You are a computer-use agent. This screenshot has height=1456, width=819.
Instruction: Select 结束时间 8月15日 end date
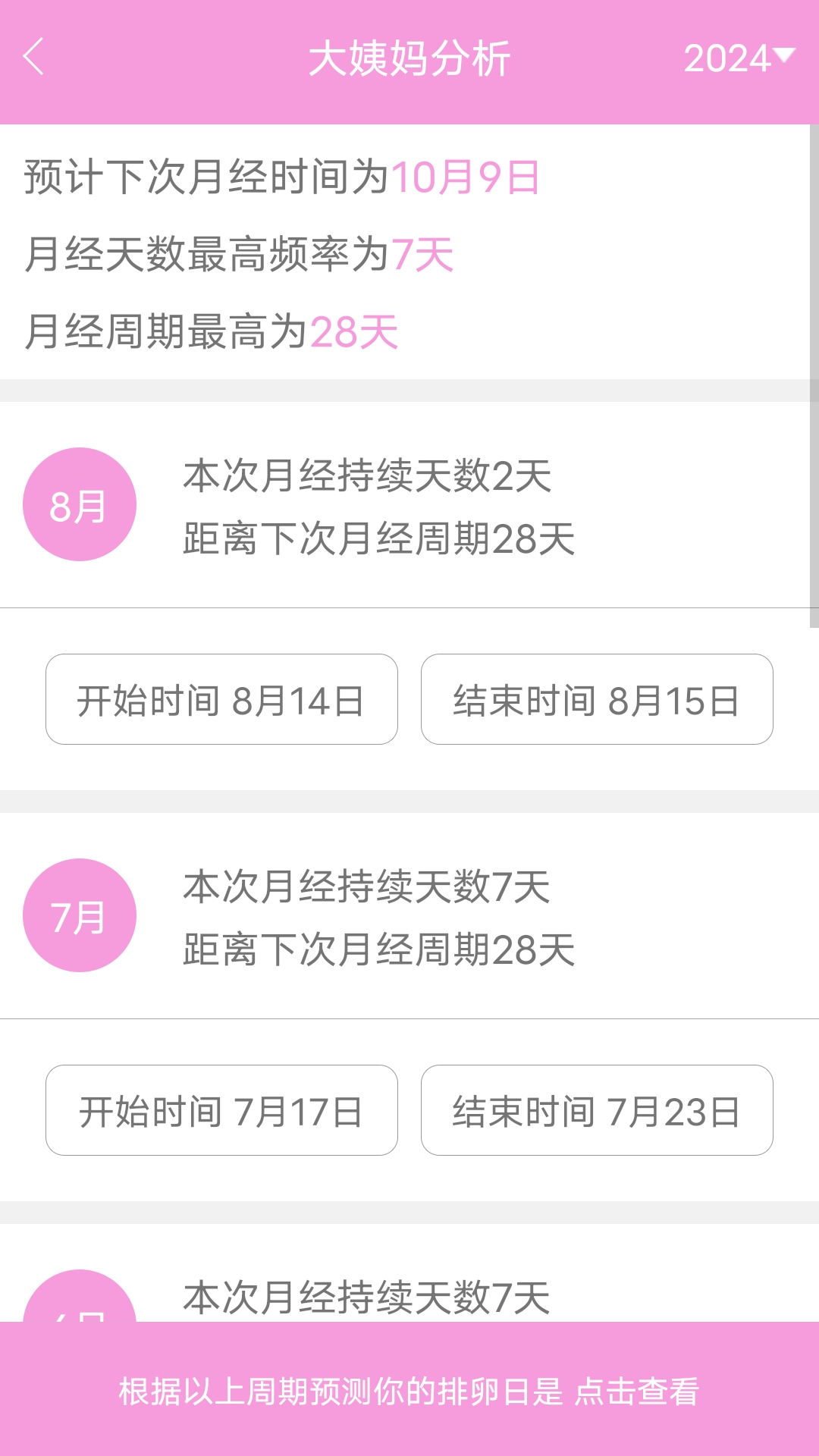click(x=597, y=700)
